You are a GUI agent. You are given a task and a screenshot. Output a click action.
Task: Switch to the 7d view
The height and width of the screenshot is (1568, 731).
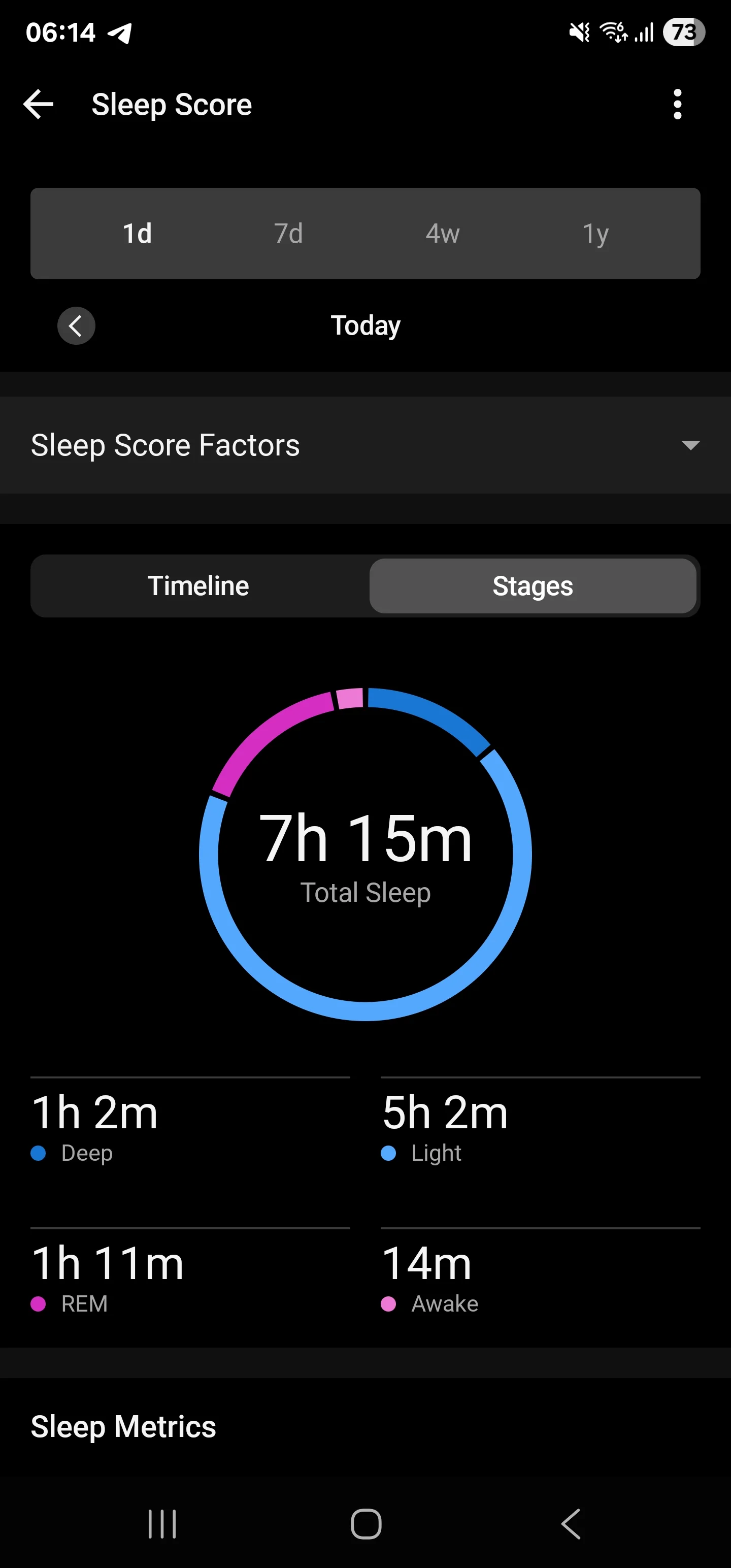click(288, 233)
